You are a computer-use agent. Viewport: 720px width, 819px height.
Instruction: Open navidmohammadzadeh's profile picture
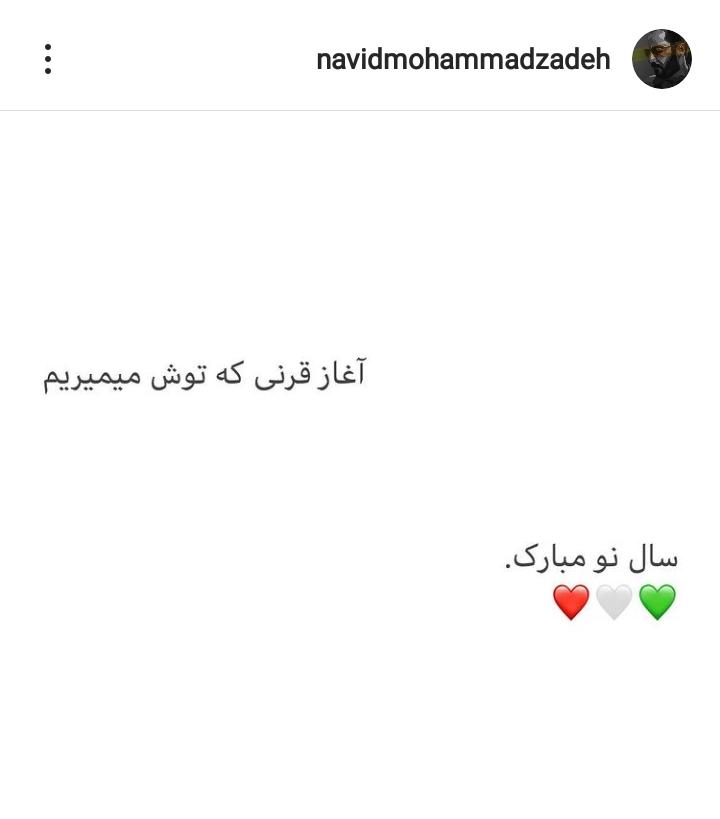[x=662, y=59]
